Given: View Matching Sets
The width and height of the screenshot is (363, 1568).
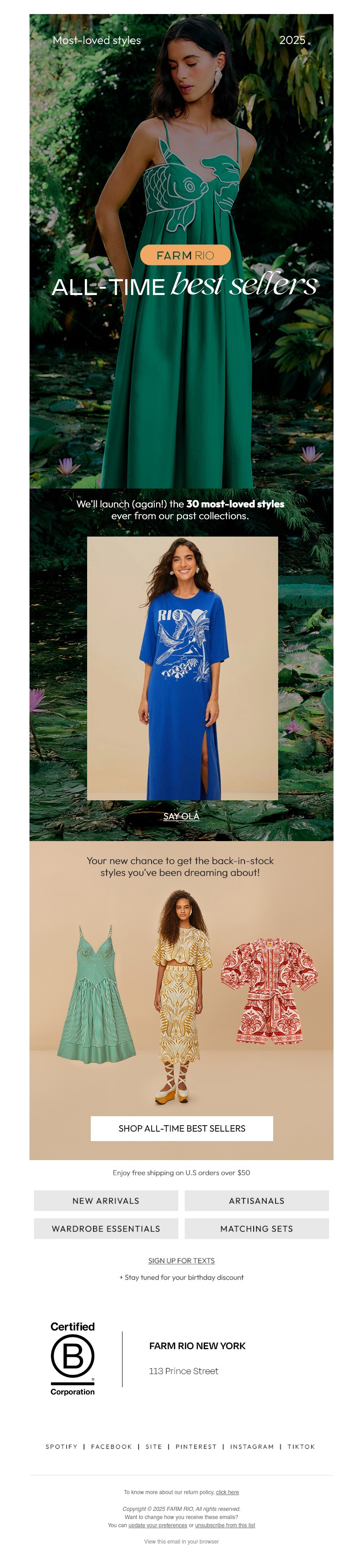Looking at the screenshot, I should [x=256, y=1229].
